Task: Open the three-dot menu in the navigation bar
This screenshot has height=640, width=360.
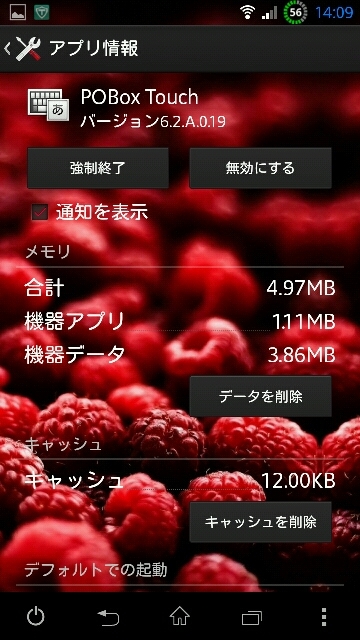Action: (324, 617)
